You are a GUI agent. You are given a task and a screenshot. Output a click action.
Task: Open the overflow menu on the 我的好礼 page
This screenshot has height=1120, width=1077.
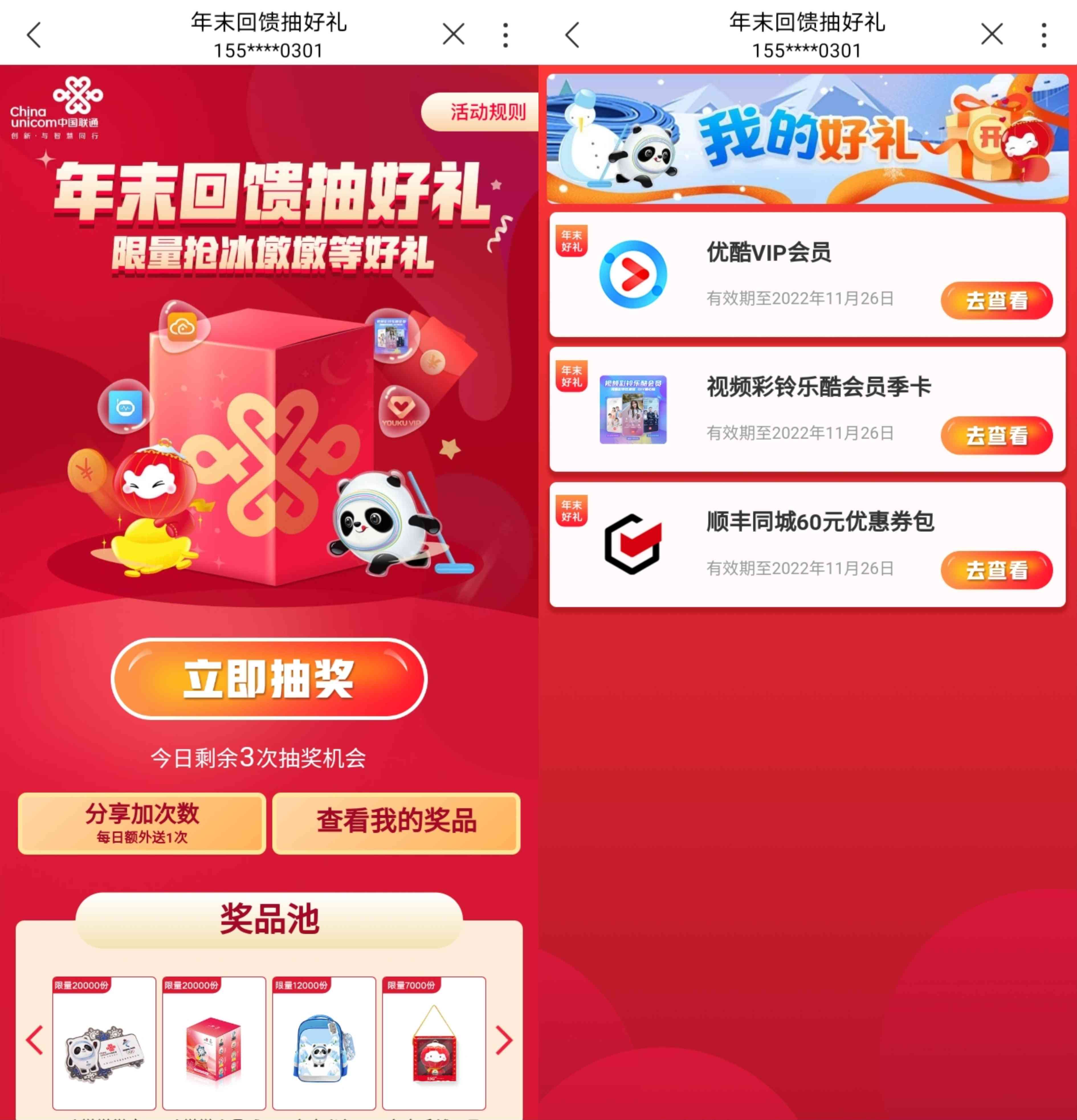point(1043,35)
